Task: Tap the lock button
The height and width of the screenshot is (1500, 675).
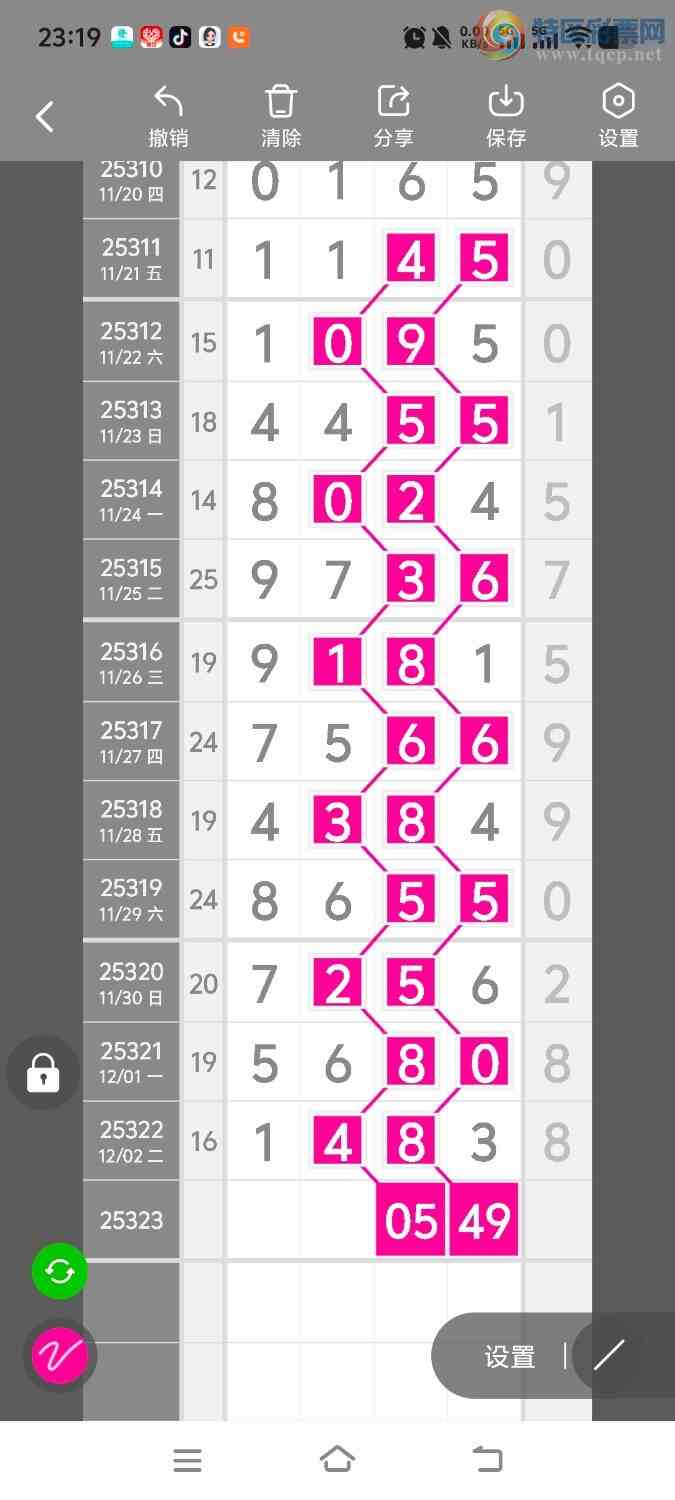Action: click(43, 1073)
